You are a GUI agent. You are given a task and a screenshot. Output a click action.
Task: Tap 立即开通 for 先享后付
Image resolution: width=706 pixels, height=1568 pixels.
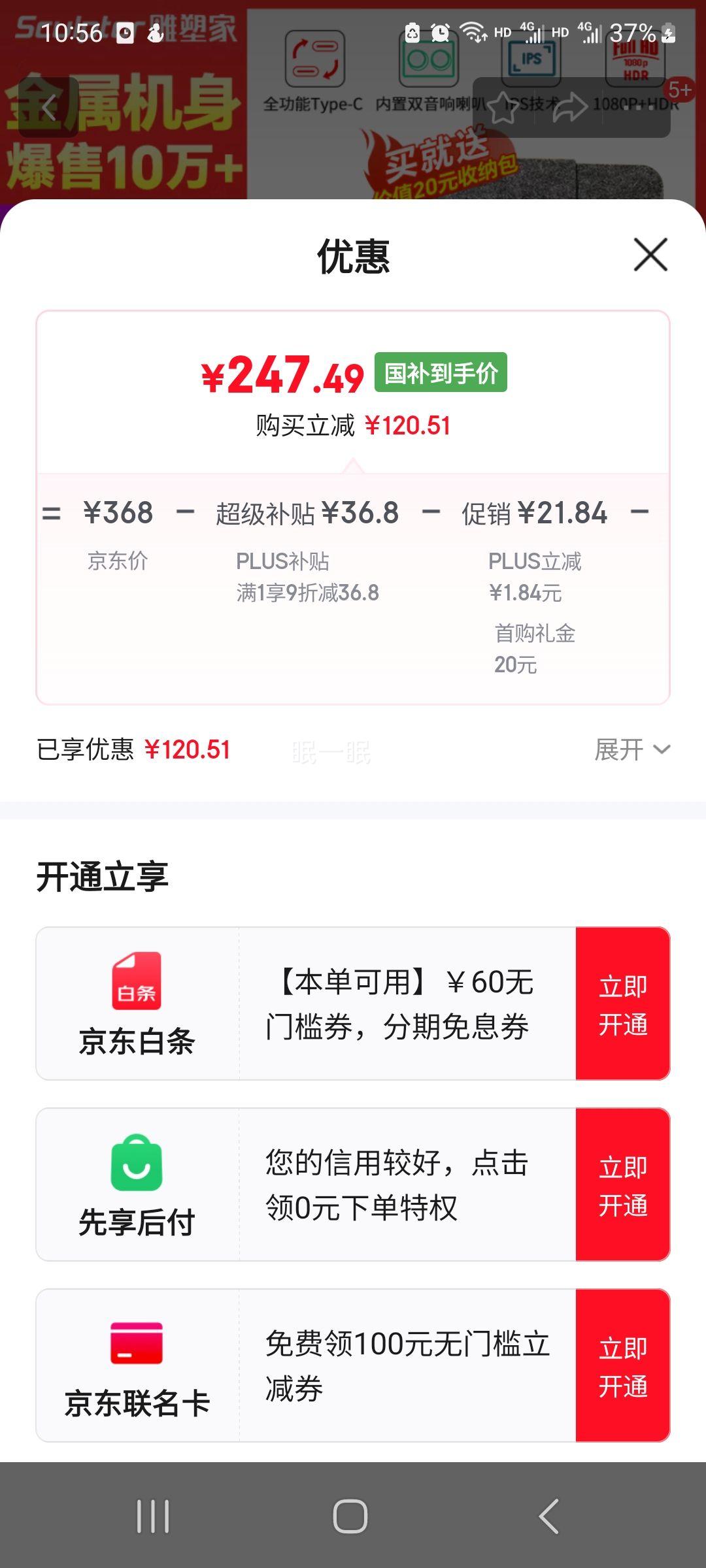pos(622,1184)
